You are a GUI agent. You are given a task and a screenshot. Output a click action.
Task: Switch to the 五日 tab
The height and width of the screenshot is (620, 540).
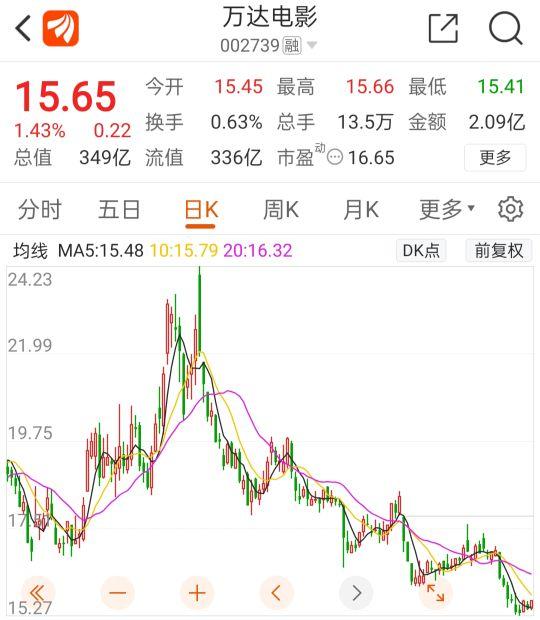(119, 210)
